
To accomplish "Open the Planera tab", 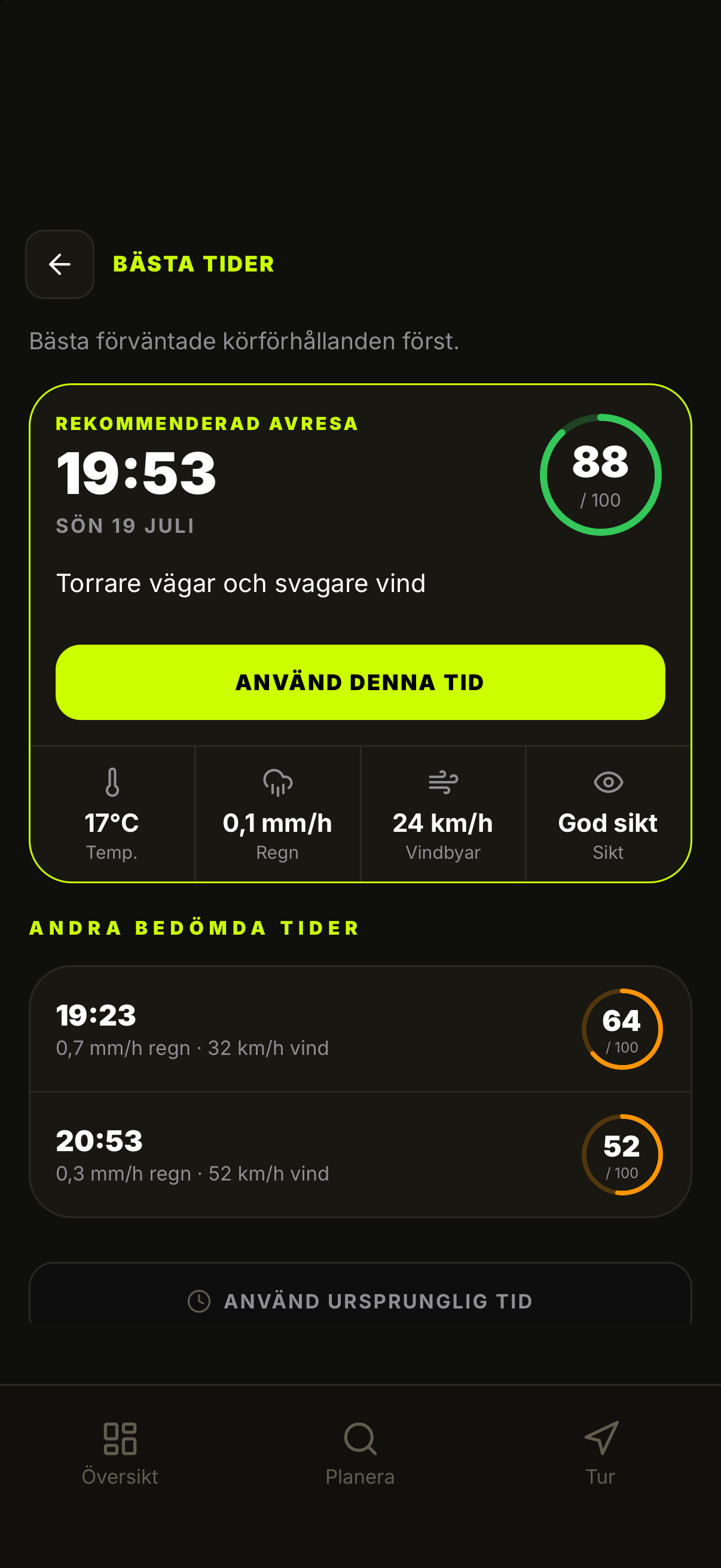I will (x=360, y=1454).
